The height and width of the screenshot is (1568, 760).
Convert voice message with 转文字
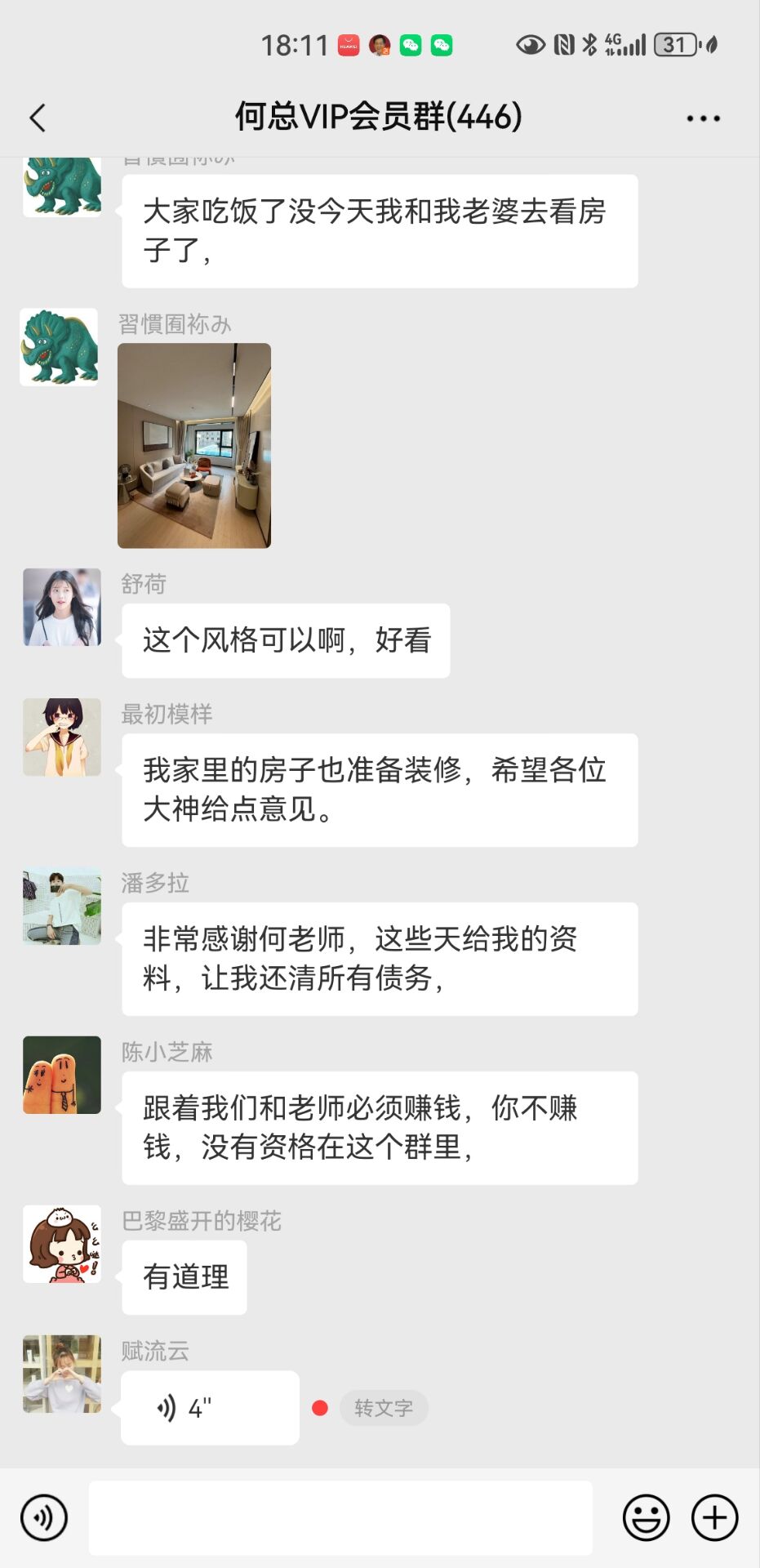click(x=384, y=1408)
